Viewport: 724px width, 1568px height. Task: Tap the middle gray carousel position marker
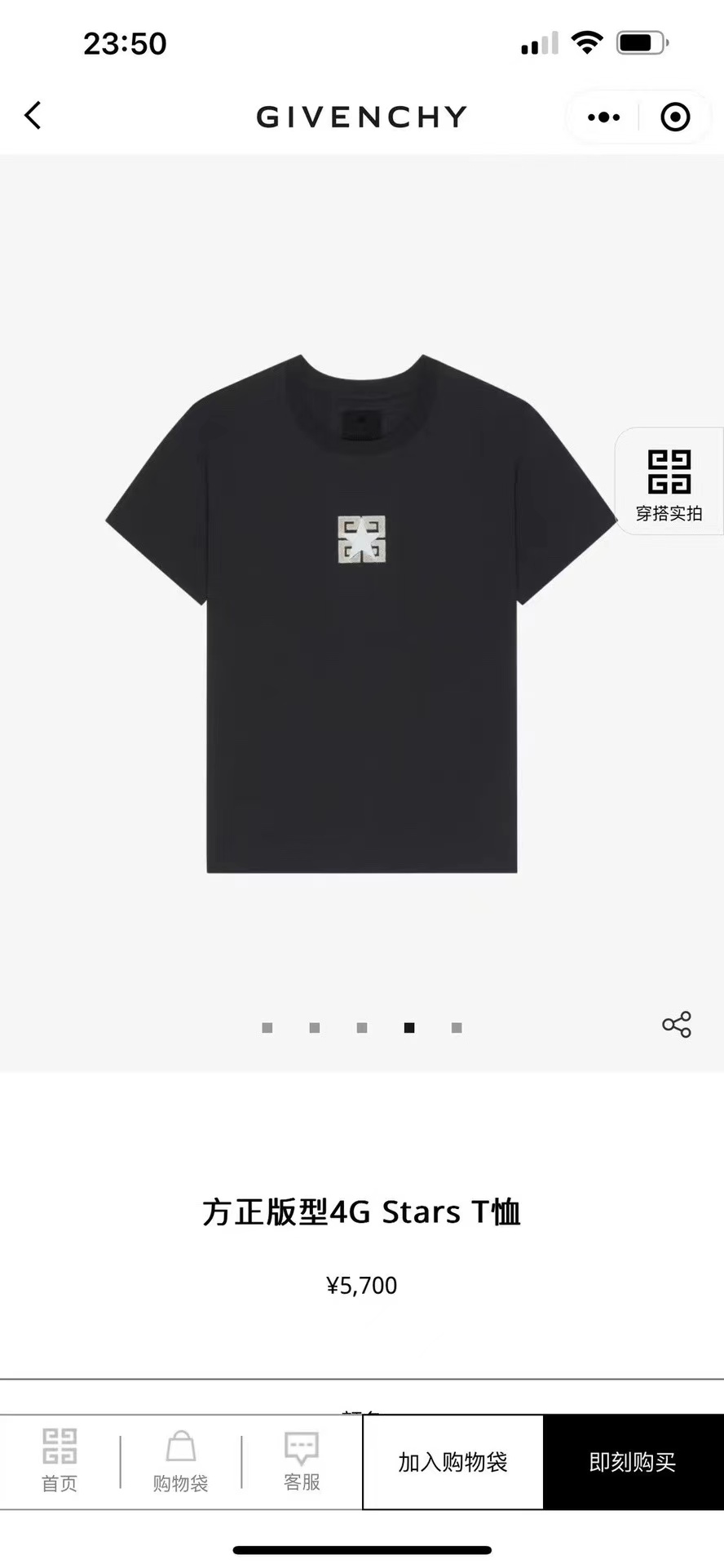(x=362, y=1027)
